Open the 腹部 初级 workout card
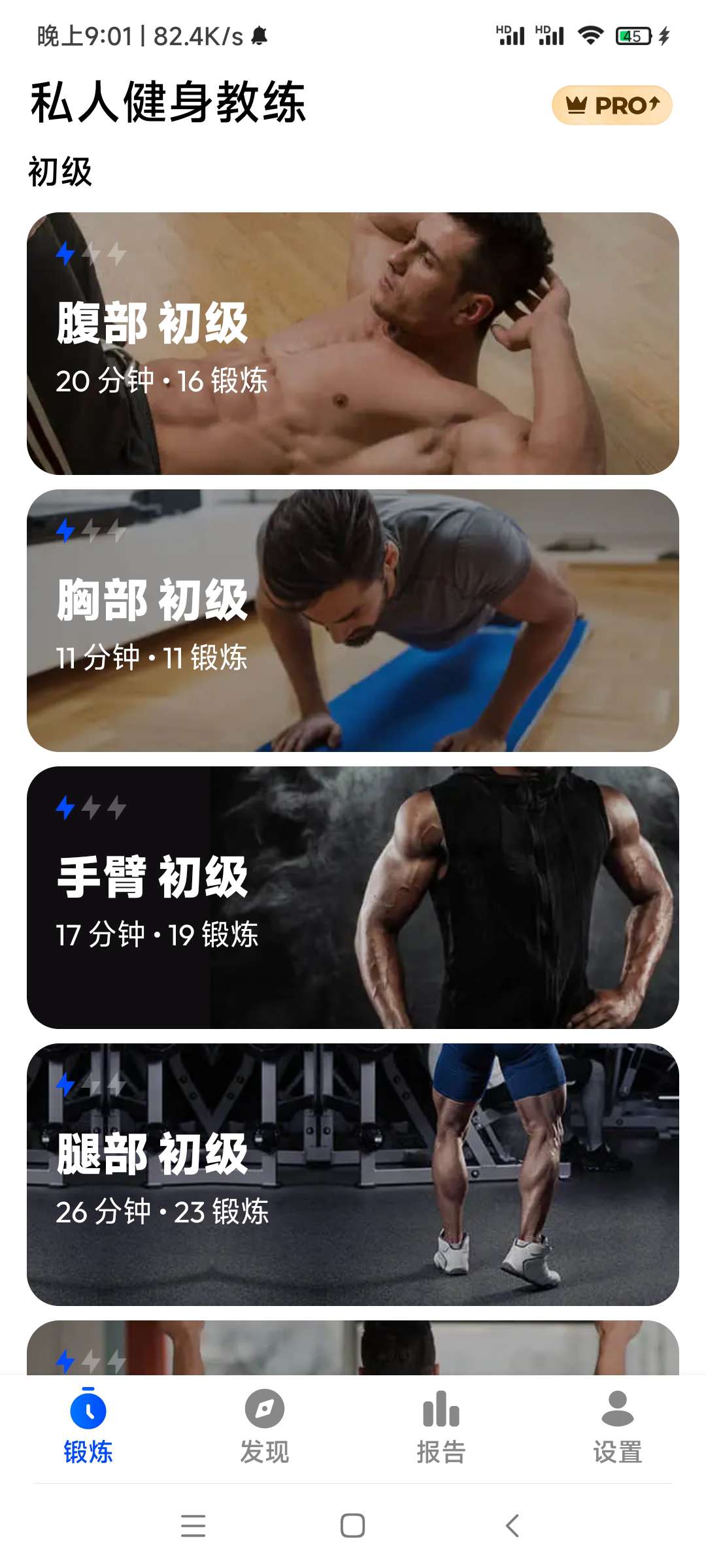Viewport: 706px width, 1568px height. [352, 344]
